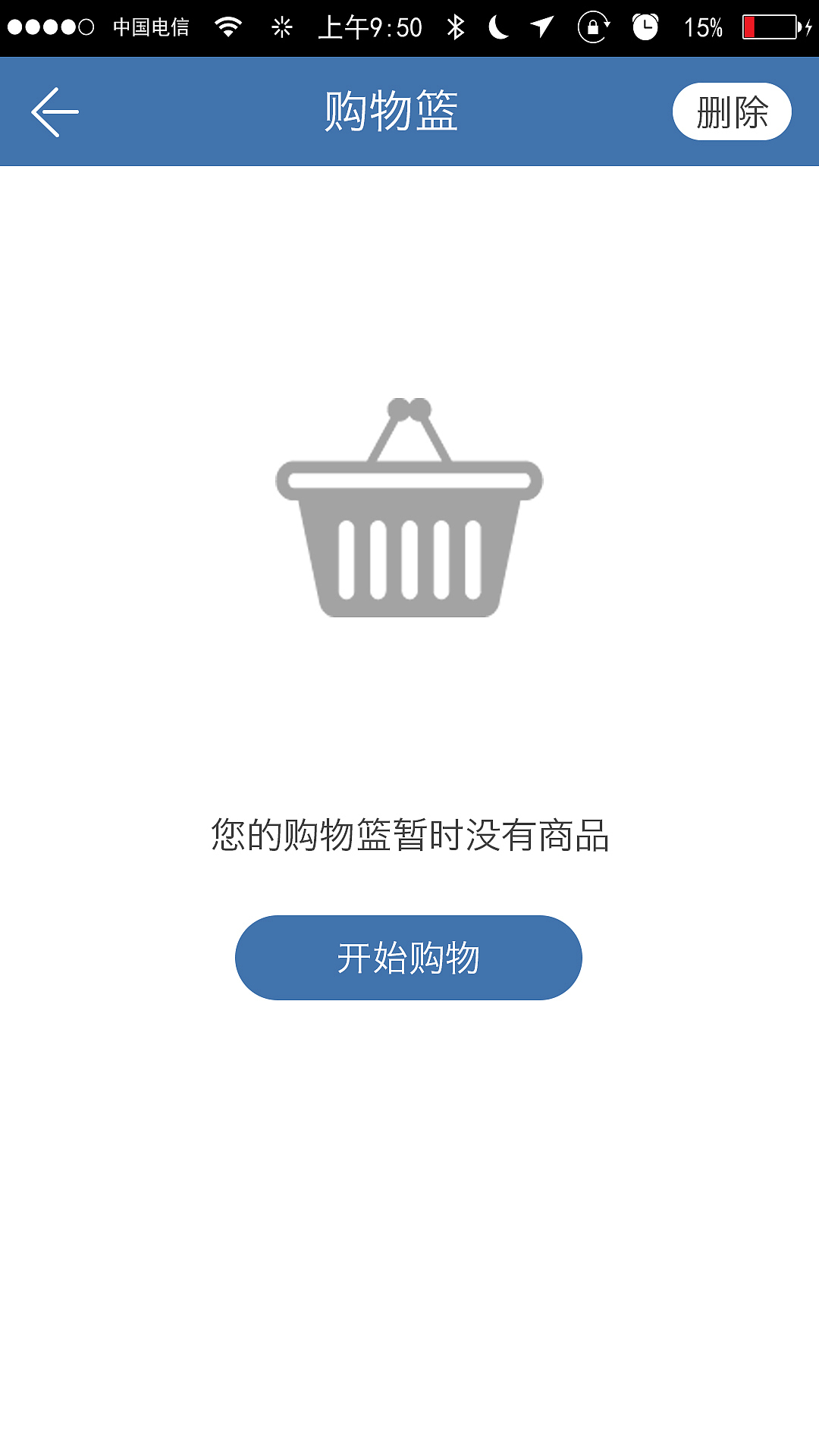The height and width of the screenshot is (1456, 819).
Task: Tap the orientation lock icon
Action: point(594,25)
